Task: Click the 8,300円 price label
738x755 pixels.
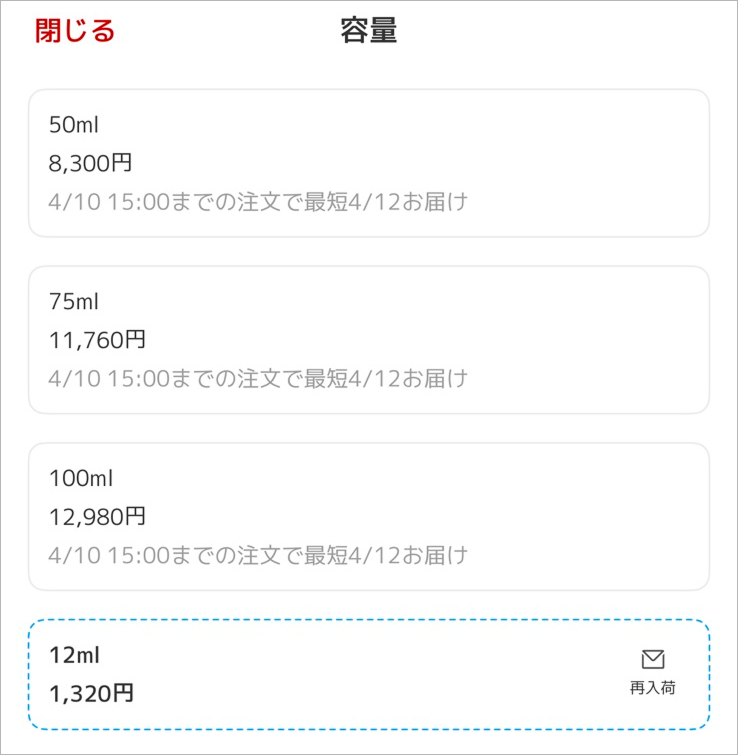Action: click(92, 163)
